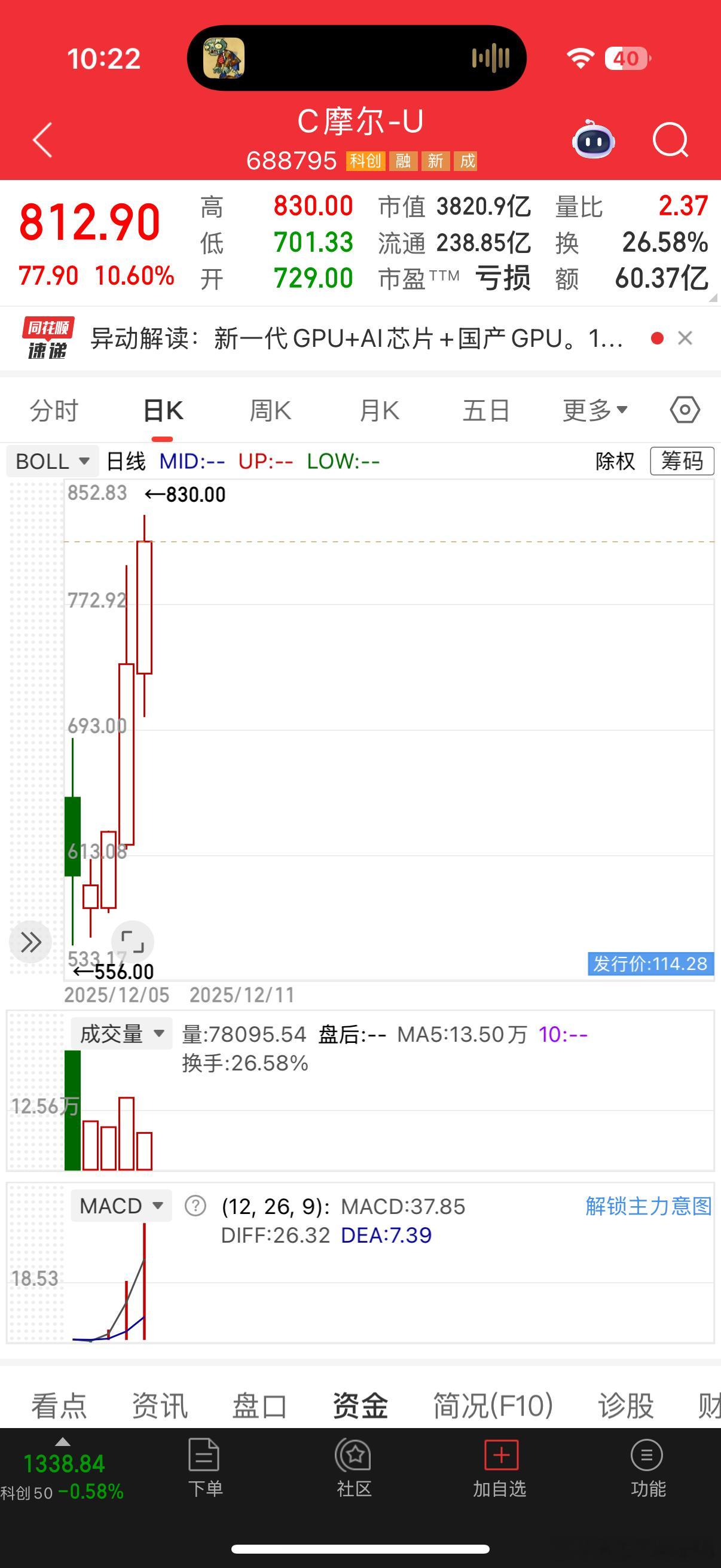
Task: Click the fullscreen chart expand icon
Action: coord(133,942)
